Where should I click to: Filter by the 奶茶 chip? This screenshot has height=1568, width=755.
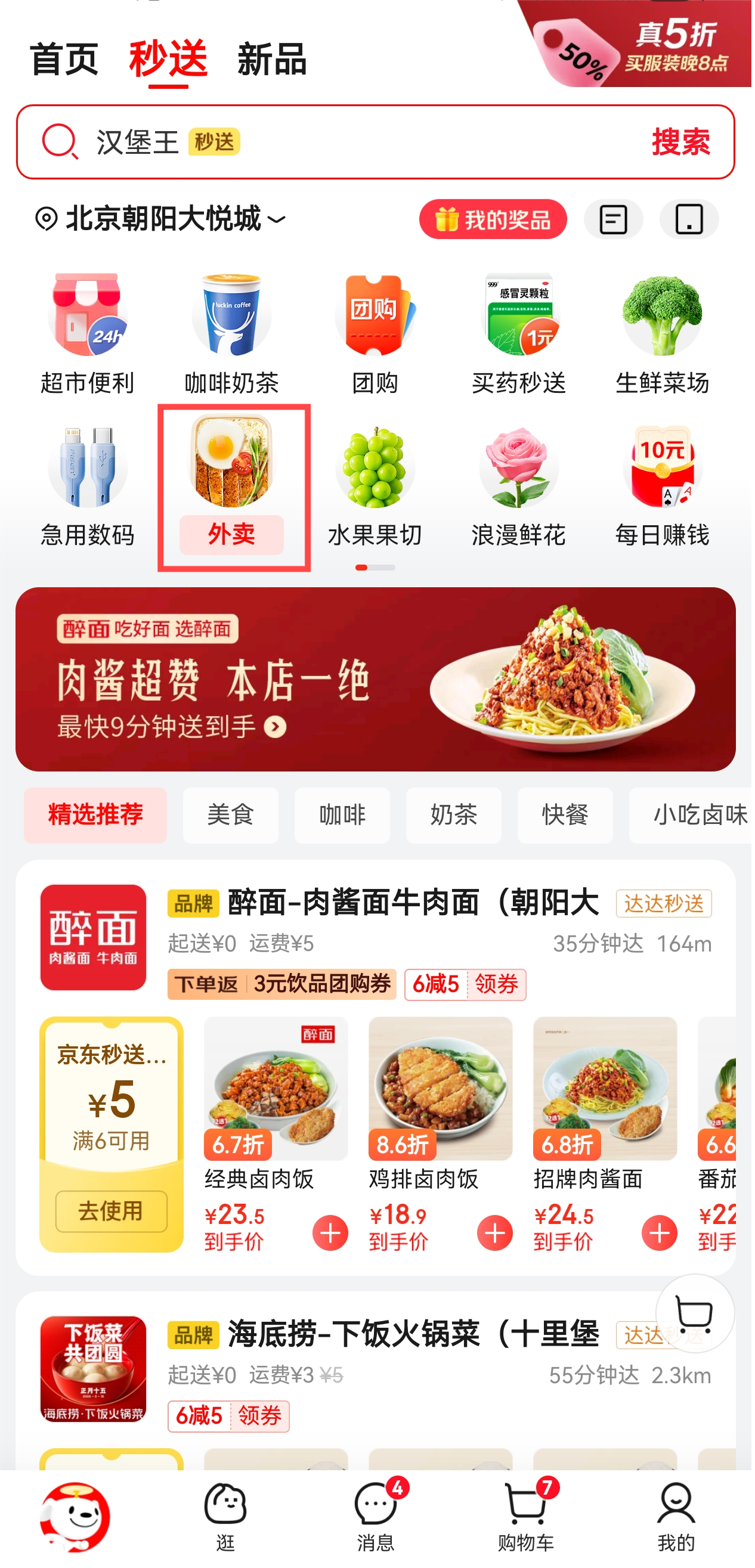(454, 814)
